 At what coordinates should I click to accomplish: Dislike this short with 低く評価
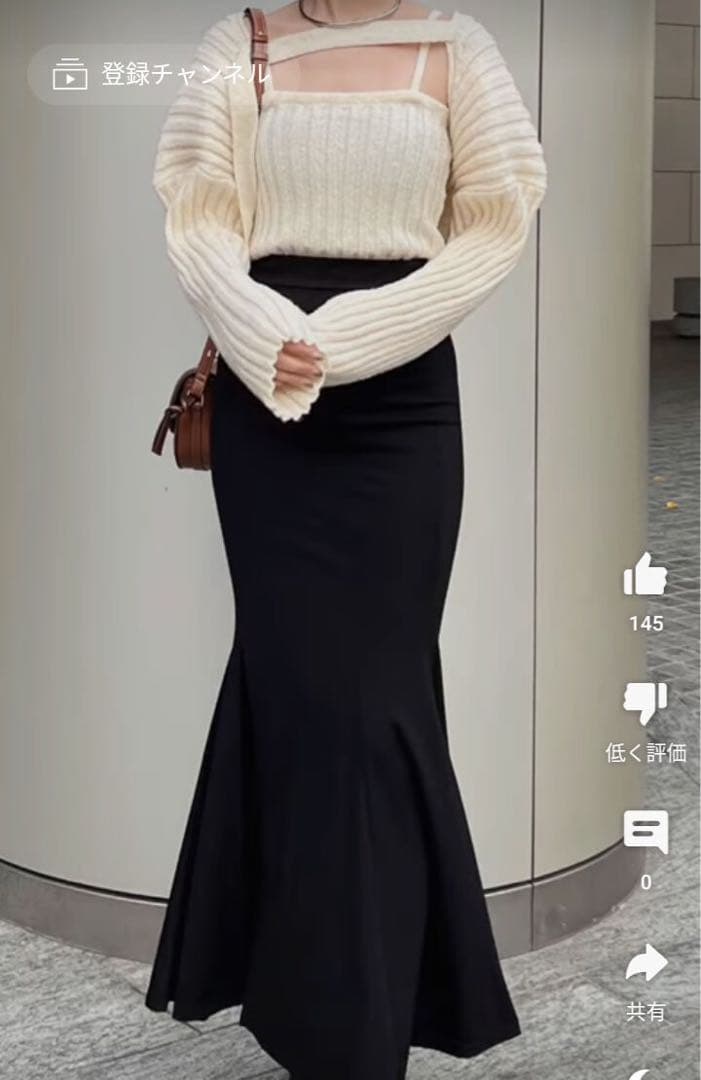645,704
